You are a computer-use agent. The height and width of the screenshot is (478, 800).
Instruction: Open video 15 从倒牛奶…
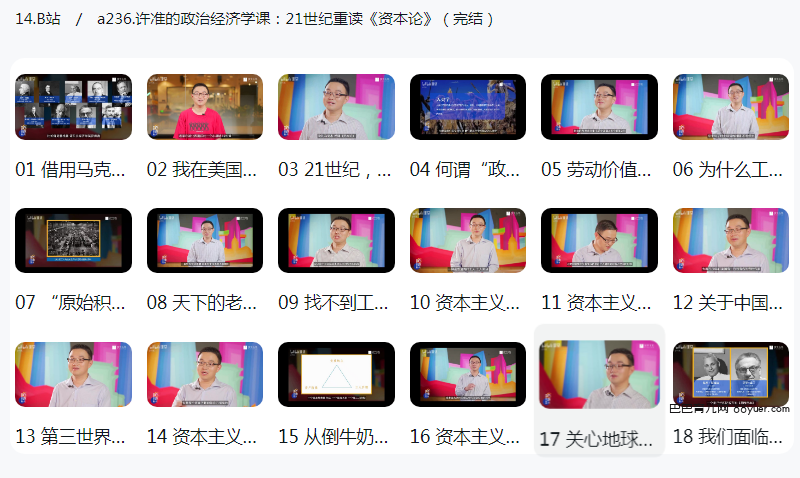pyautogui.click(x=336, y=375)
